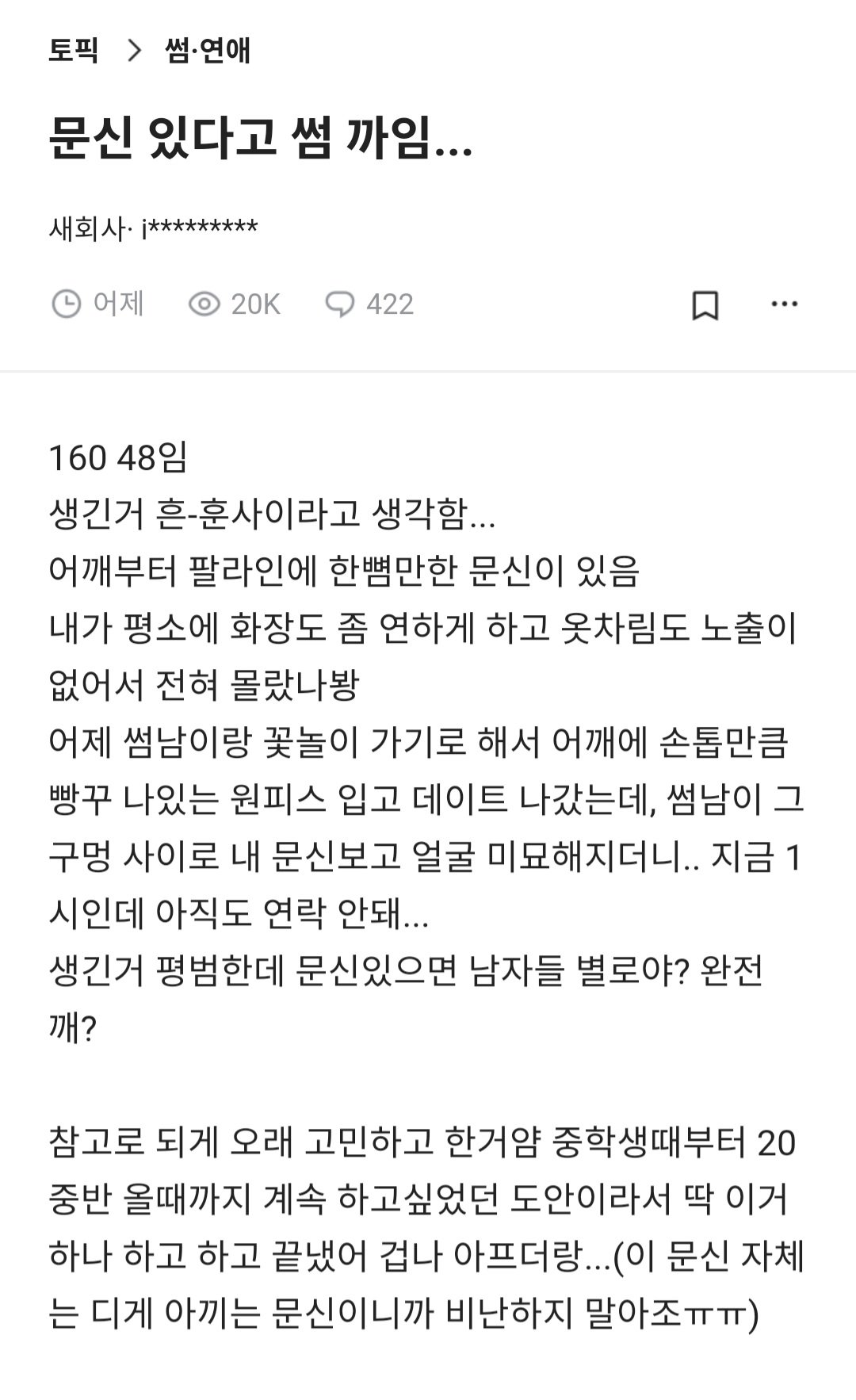Expand the breadcrumb chevron after 토픽

[x=133, y=51]
